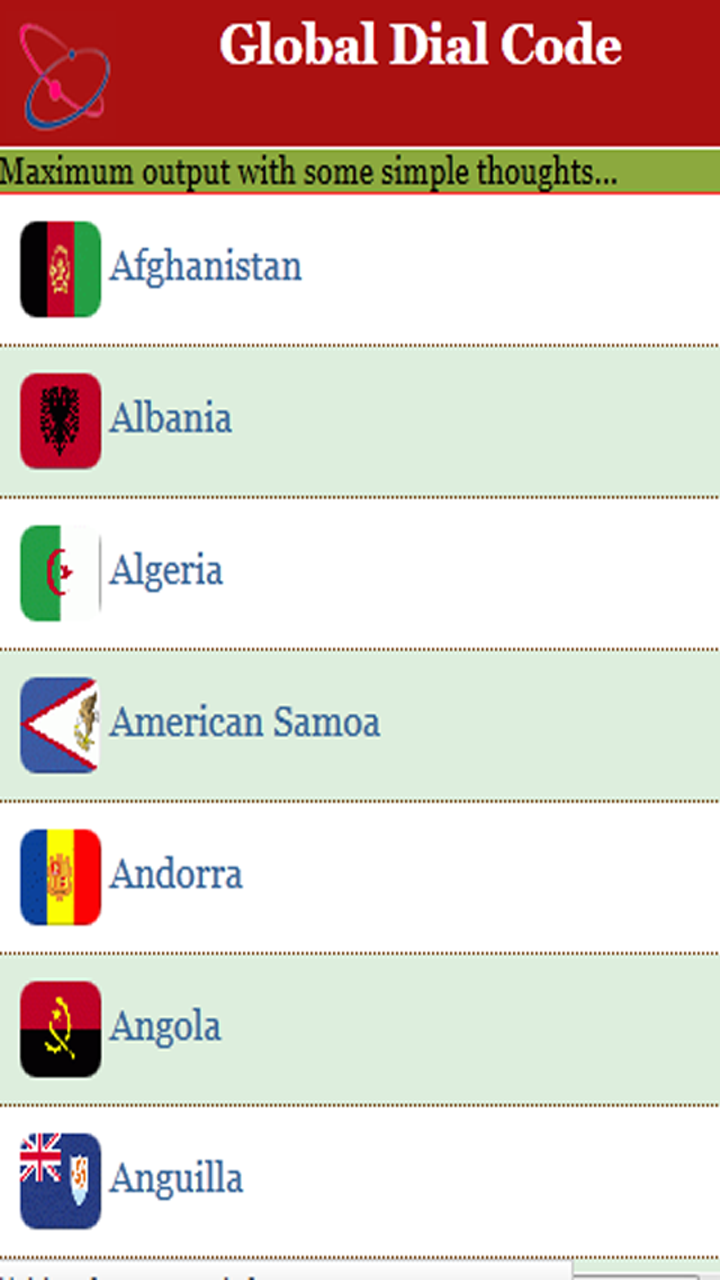The height and width of the screenshot is (1280, 720).
Task: Open the Algeria row
Action: 360,573
